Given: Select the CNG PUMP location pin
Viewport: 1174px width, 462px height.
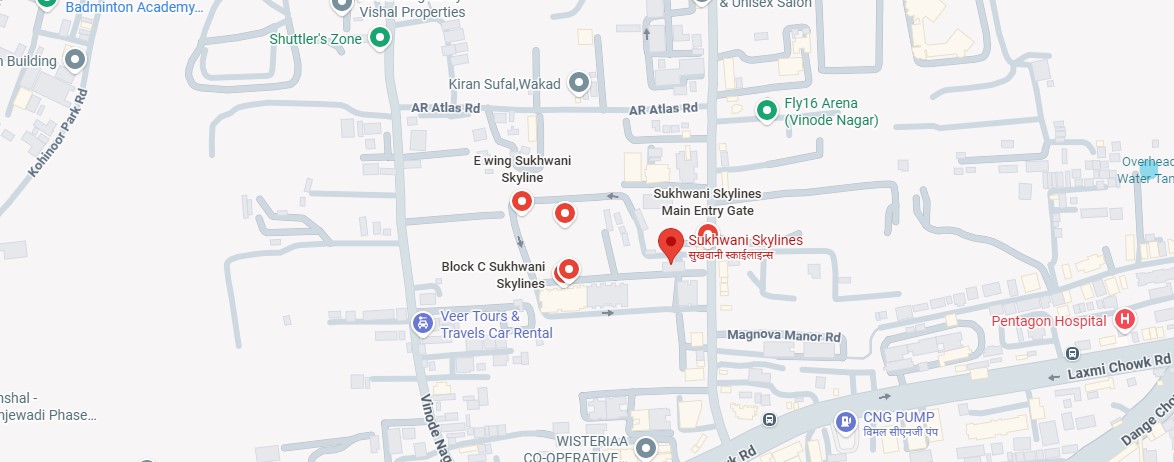Looking at the screenshot, I should point(846,423).
